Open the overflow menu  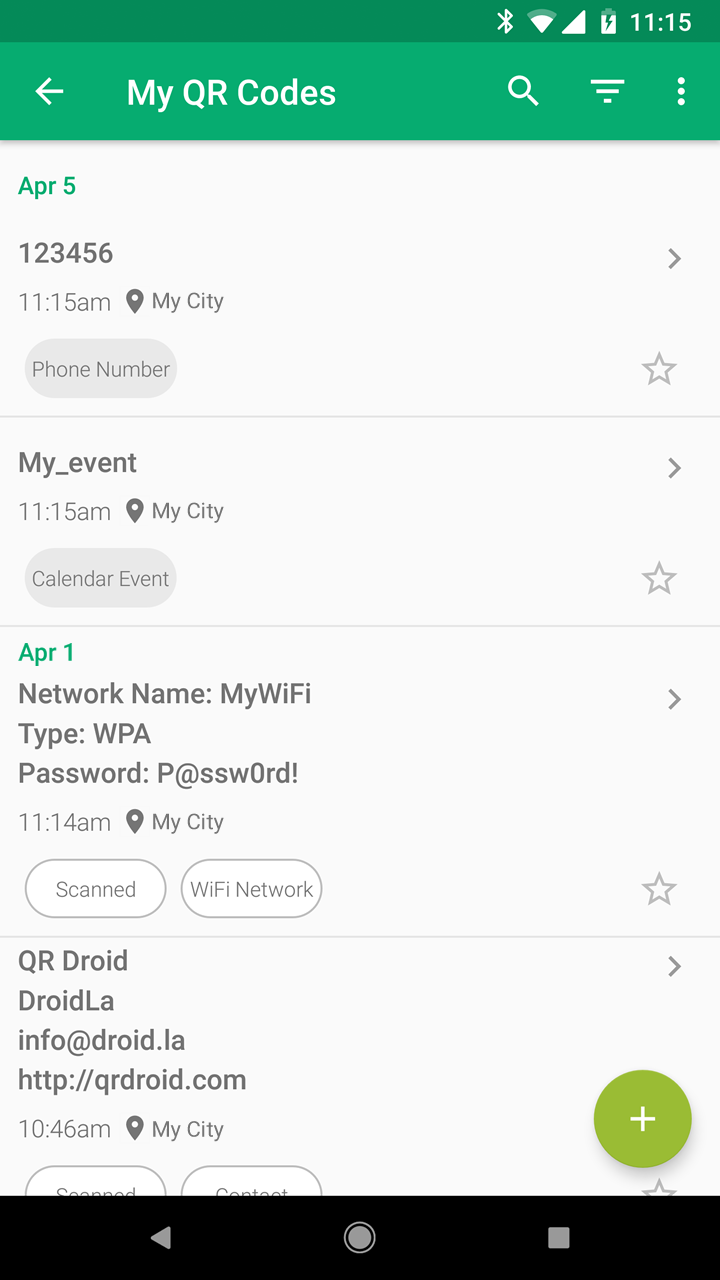681,92
